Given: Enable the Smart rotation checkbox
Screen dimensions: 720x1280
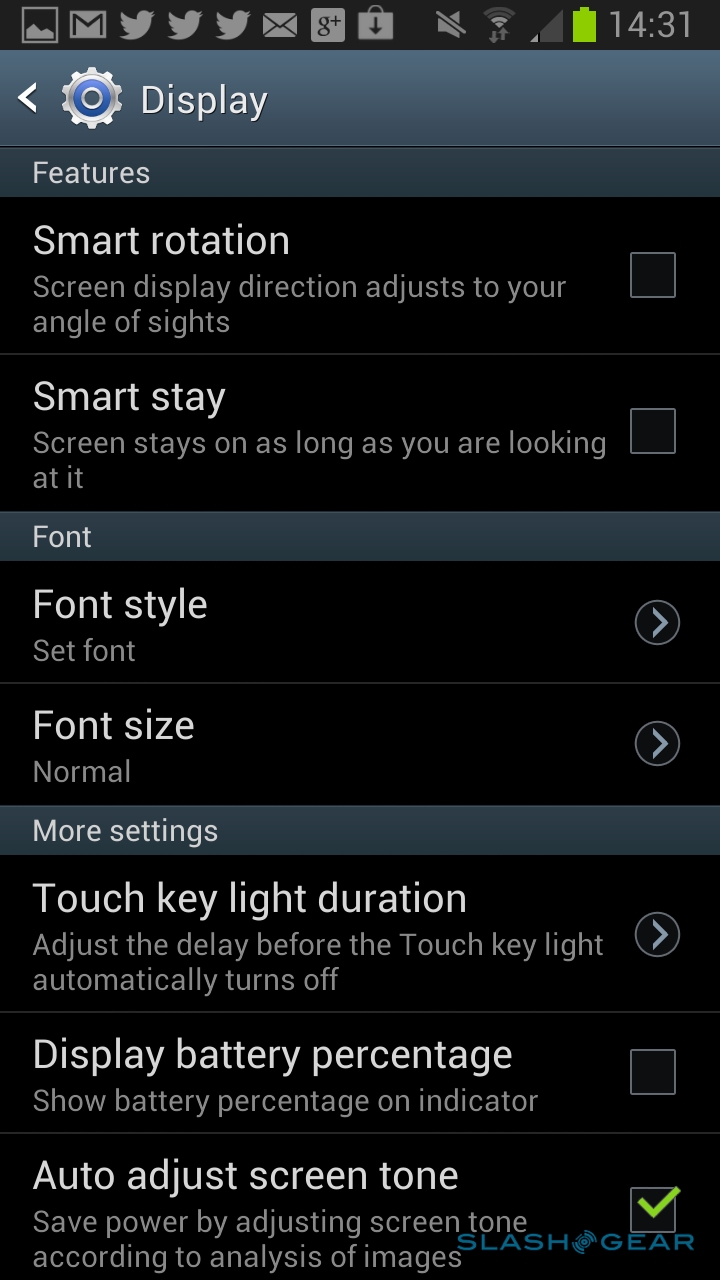Looking at the screenshot, I should tap(652, 275).
